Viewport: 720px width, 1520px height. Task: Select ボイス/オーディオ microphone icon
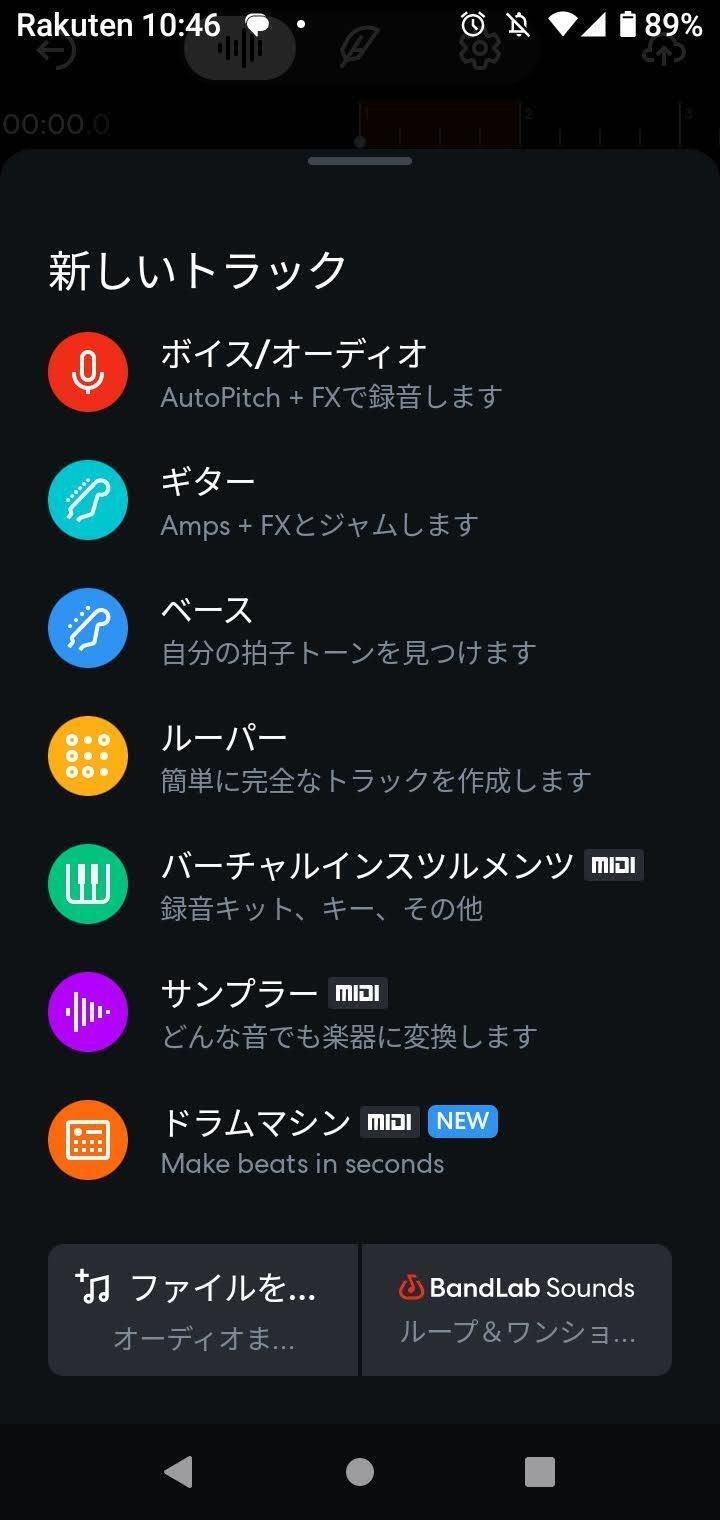pos(88,371)
